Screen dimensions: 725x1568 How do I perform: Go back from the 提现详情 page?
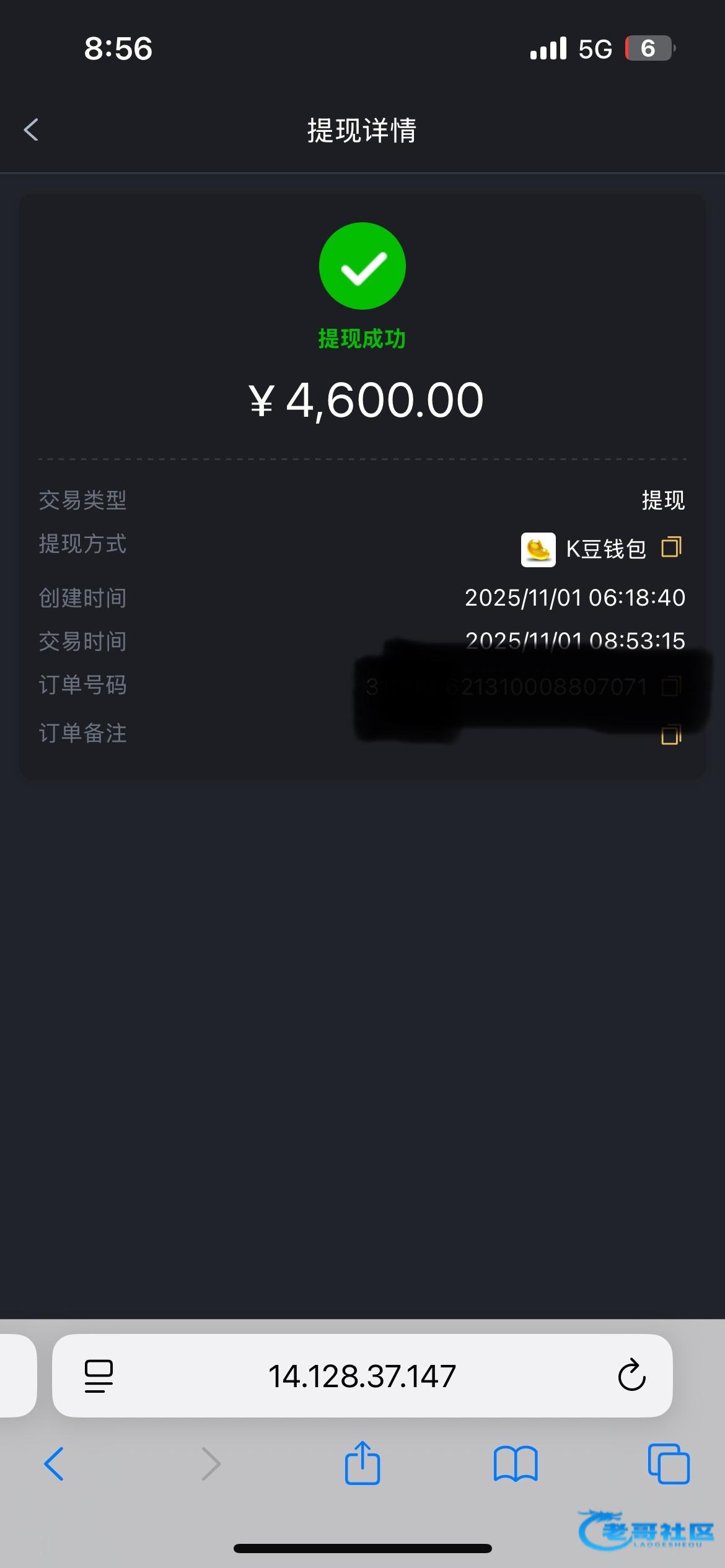coord(31,130)
